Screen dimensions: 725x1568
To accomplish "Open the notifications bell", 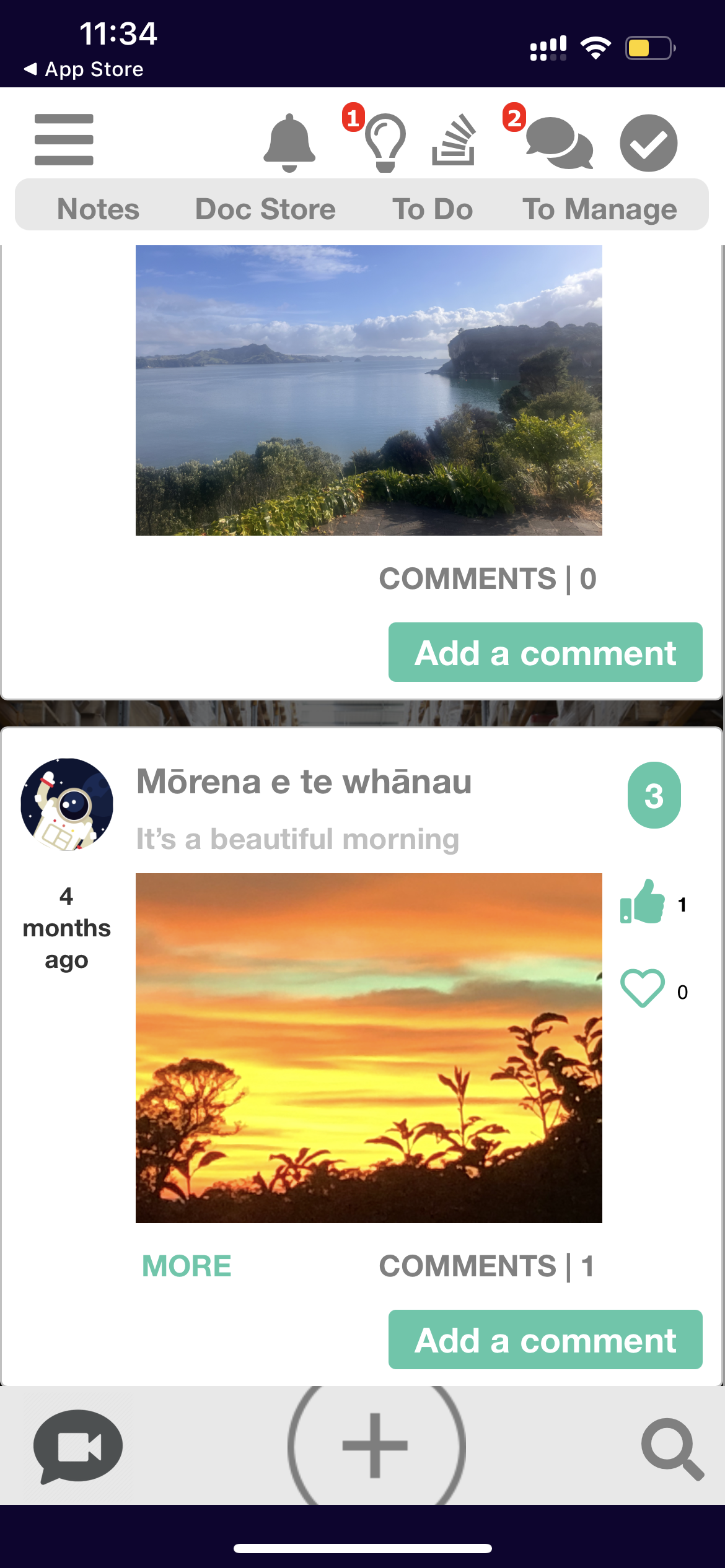I will tap(289, 142).
